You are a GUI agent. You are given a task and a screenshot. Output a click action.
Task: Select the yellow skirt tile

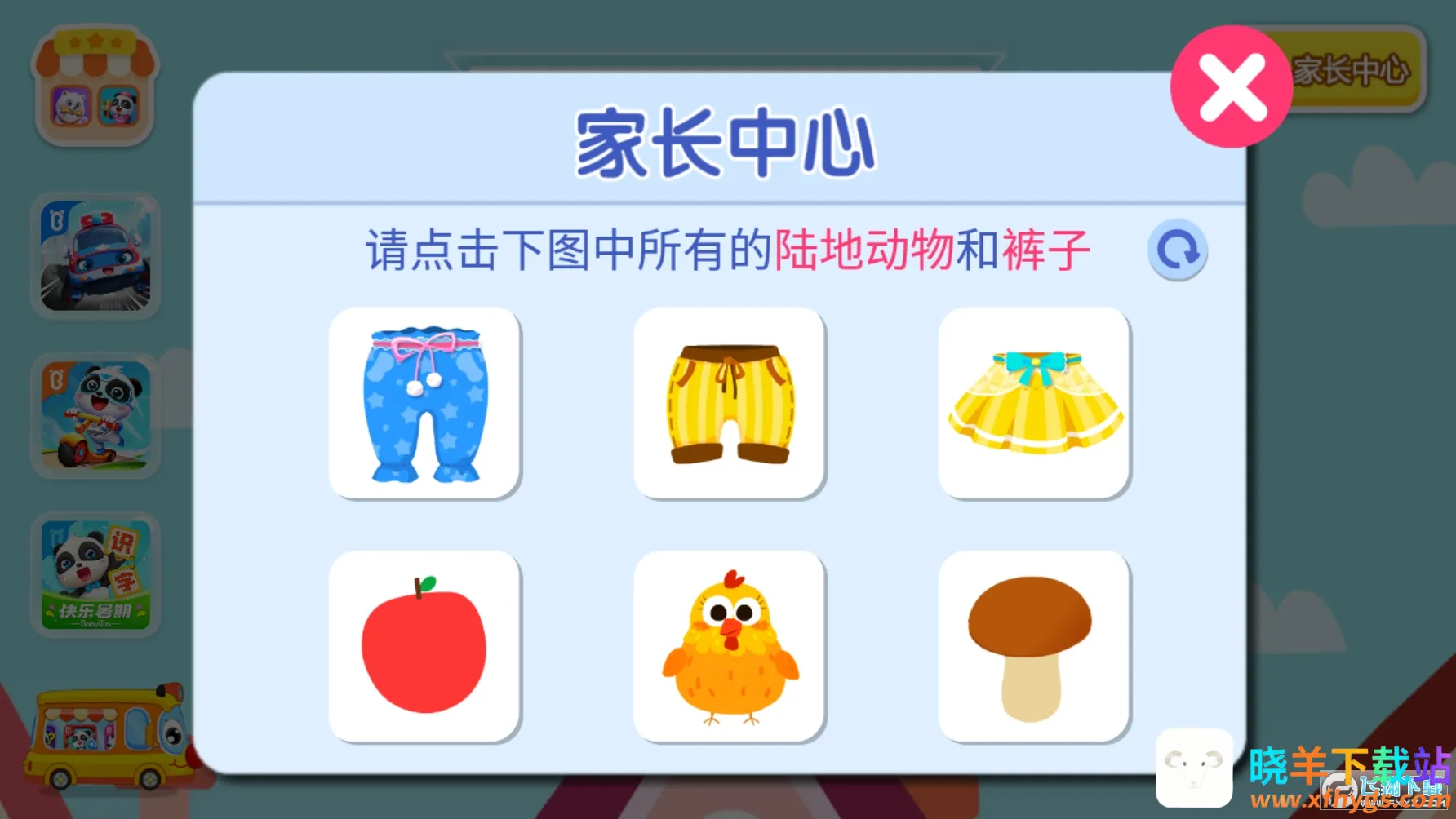[x=1034, y=403]
